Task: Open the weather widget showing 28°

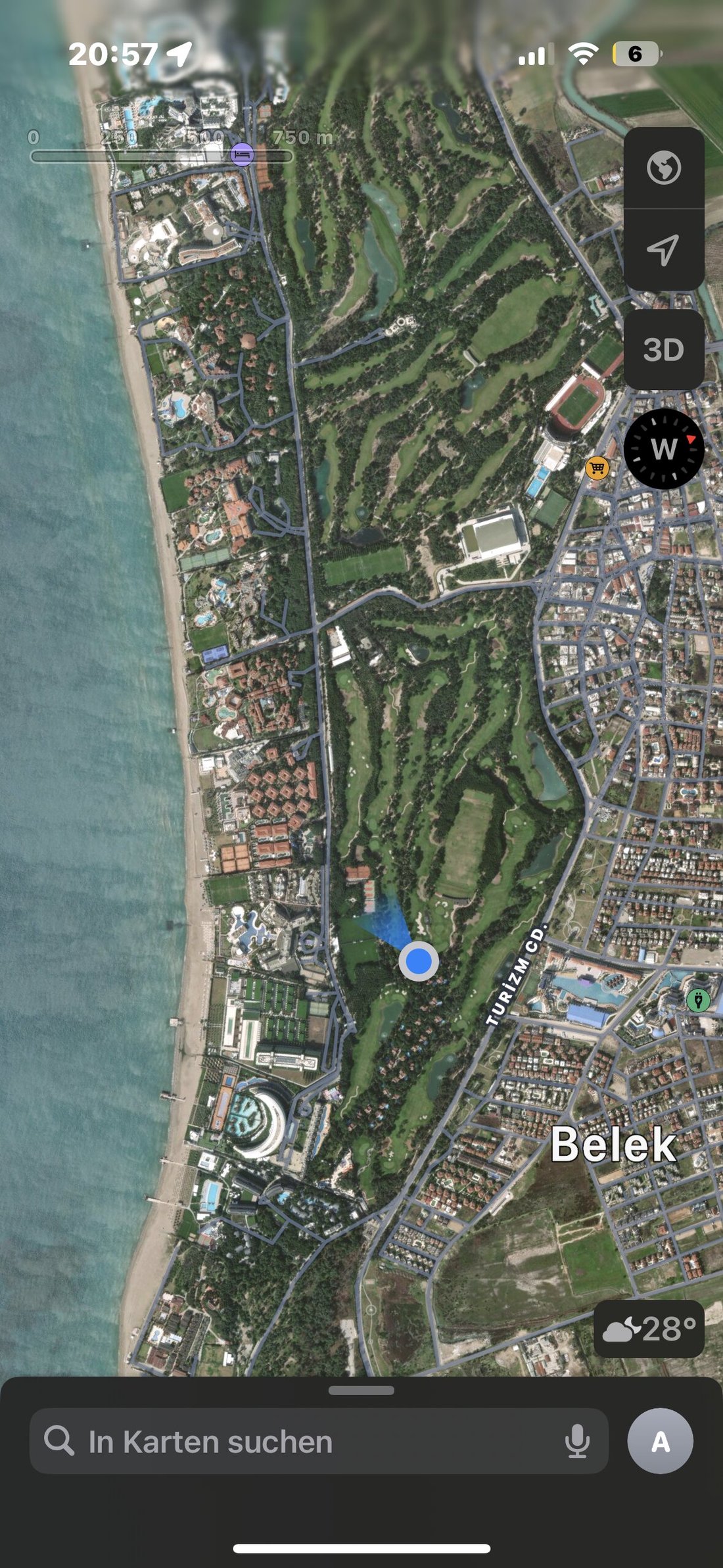Action: (649, 1329)
